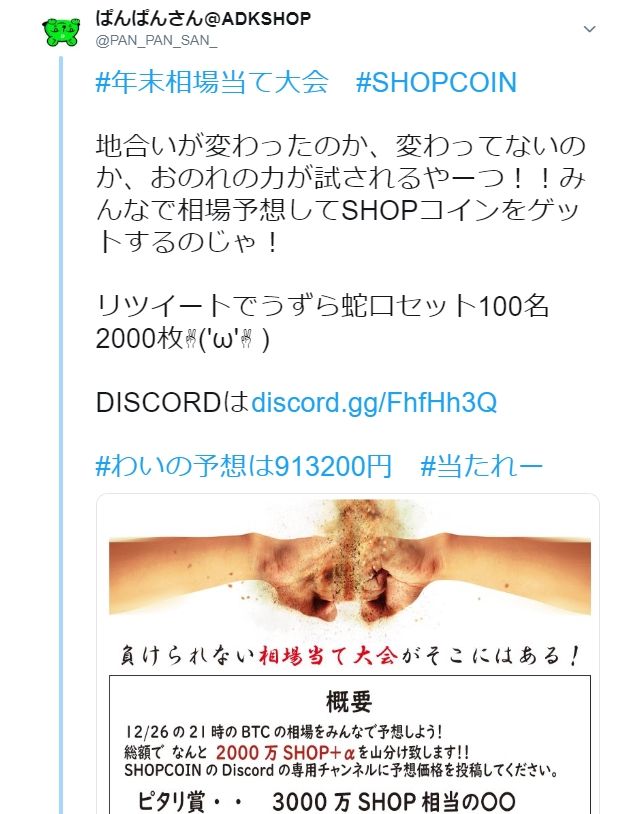
Task: Open ぱんぱんさん@ADKSHOP profile avatar
Action: [62, 30]
